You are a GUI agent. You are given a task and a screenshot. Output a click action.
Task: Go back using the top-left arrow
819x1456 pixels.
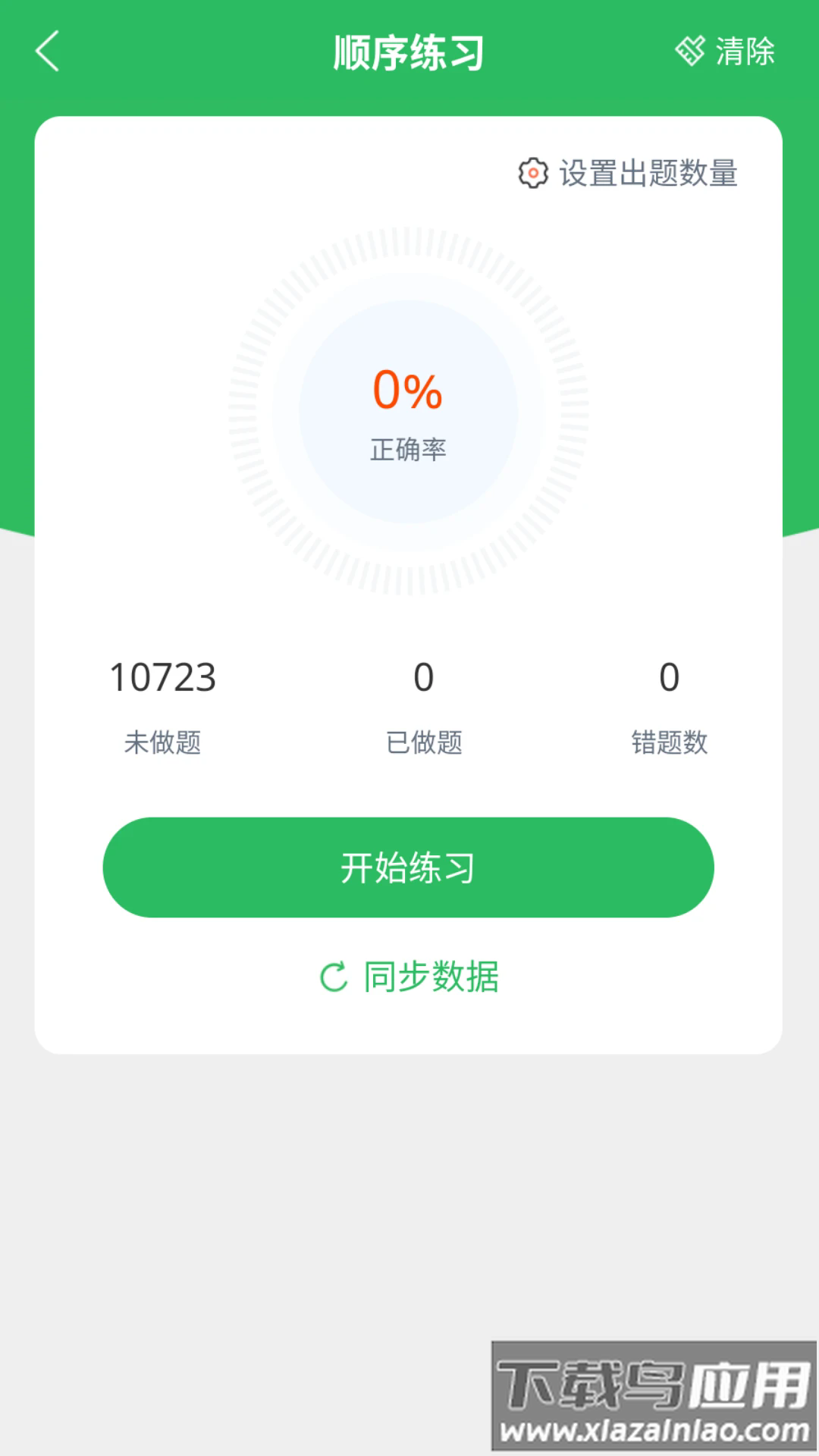point(48,52)
